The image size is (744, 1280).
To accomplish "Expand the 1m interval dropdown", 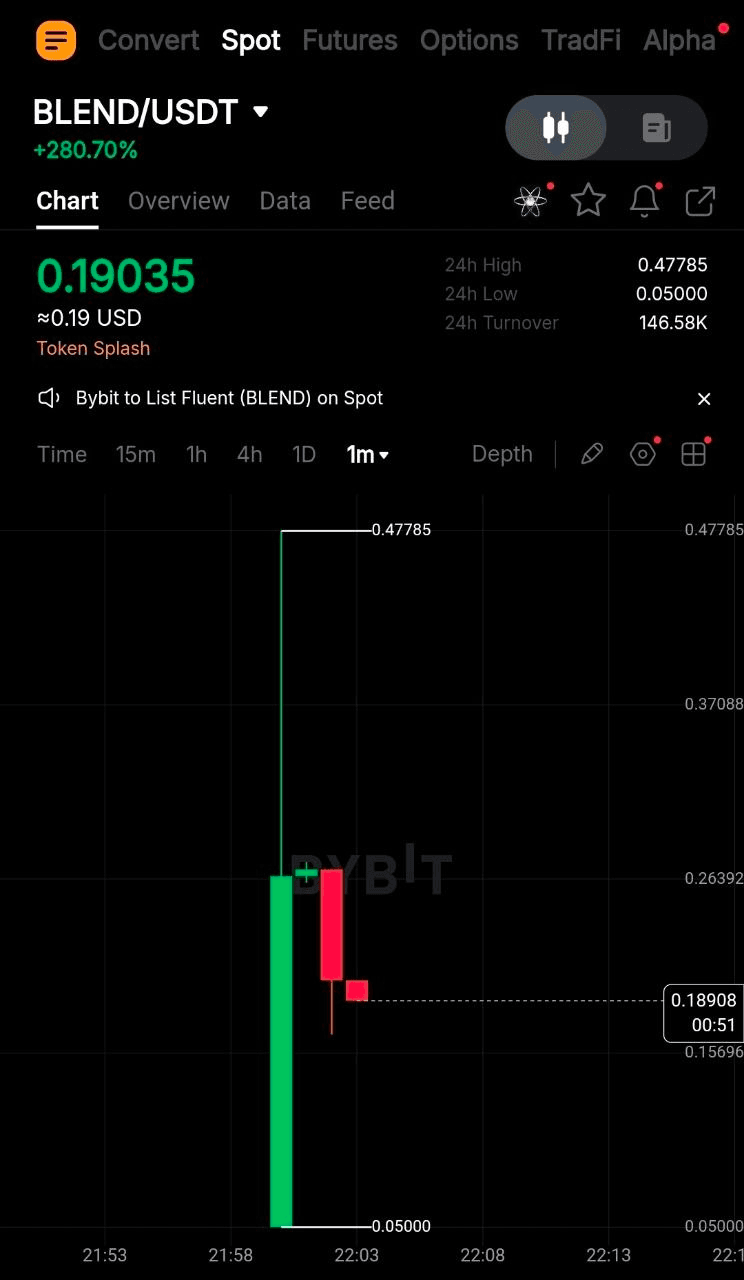I will pyautogui.click(x=367, y=455).
